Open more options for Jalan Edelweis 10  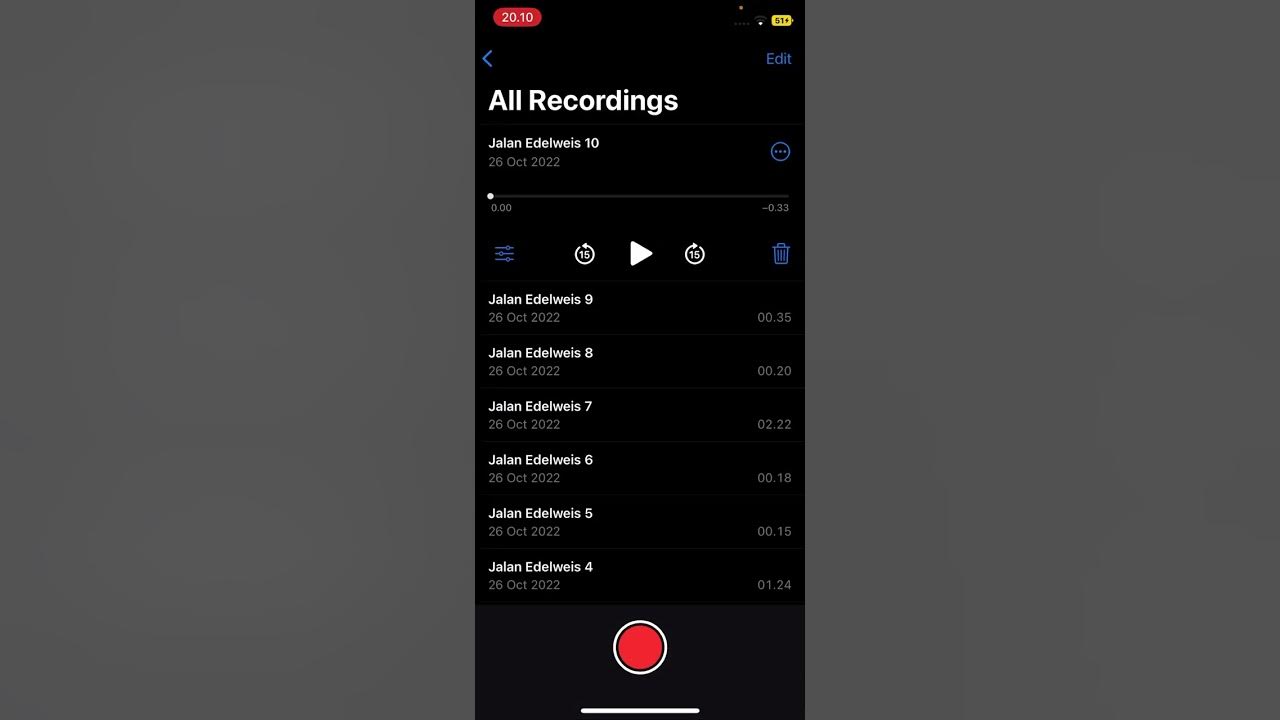[780, 152]
